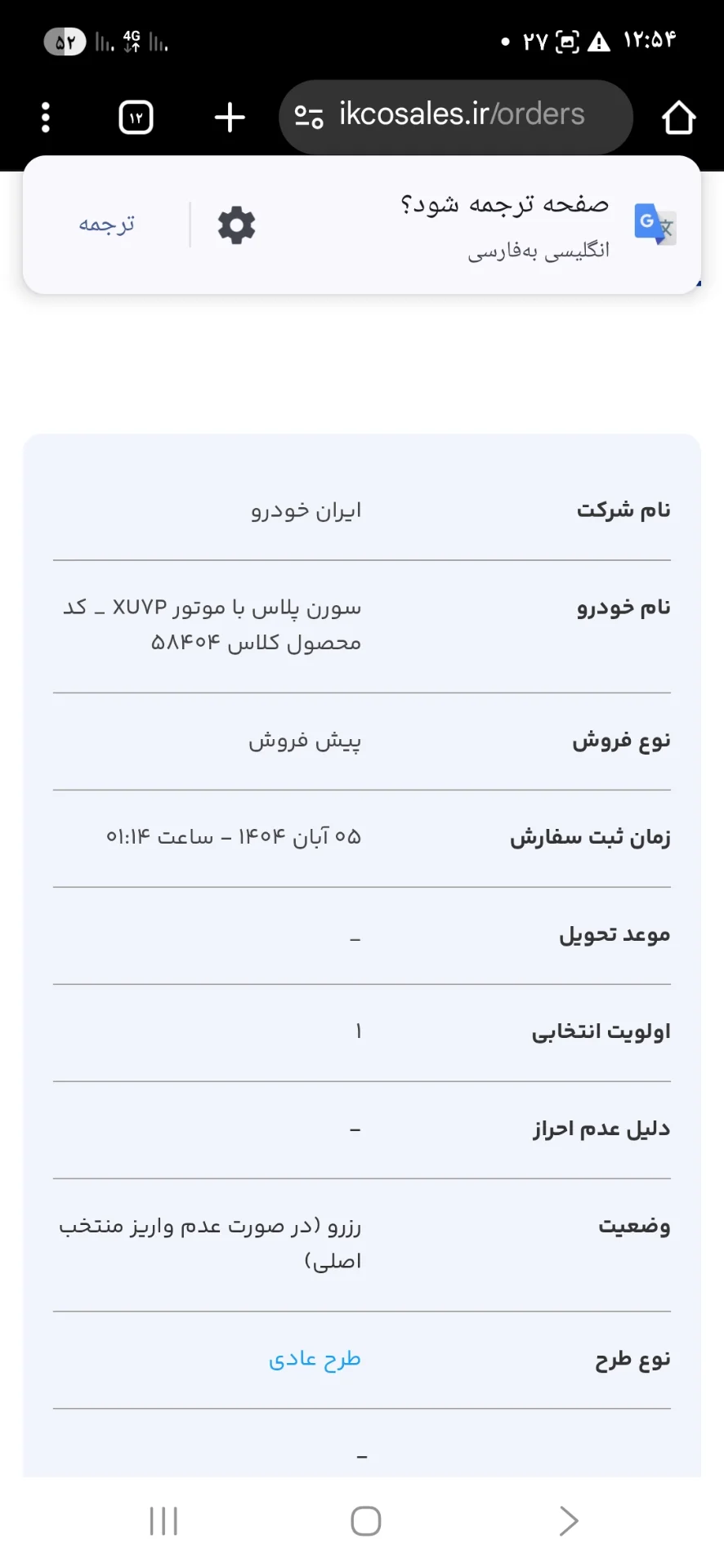This screenshot has width=724, height=1568.
Task: Dismiss the translate prompt by tapping outside it
Action: [362, 367]
